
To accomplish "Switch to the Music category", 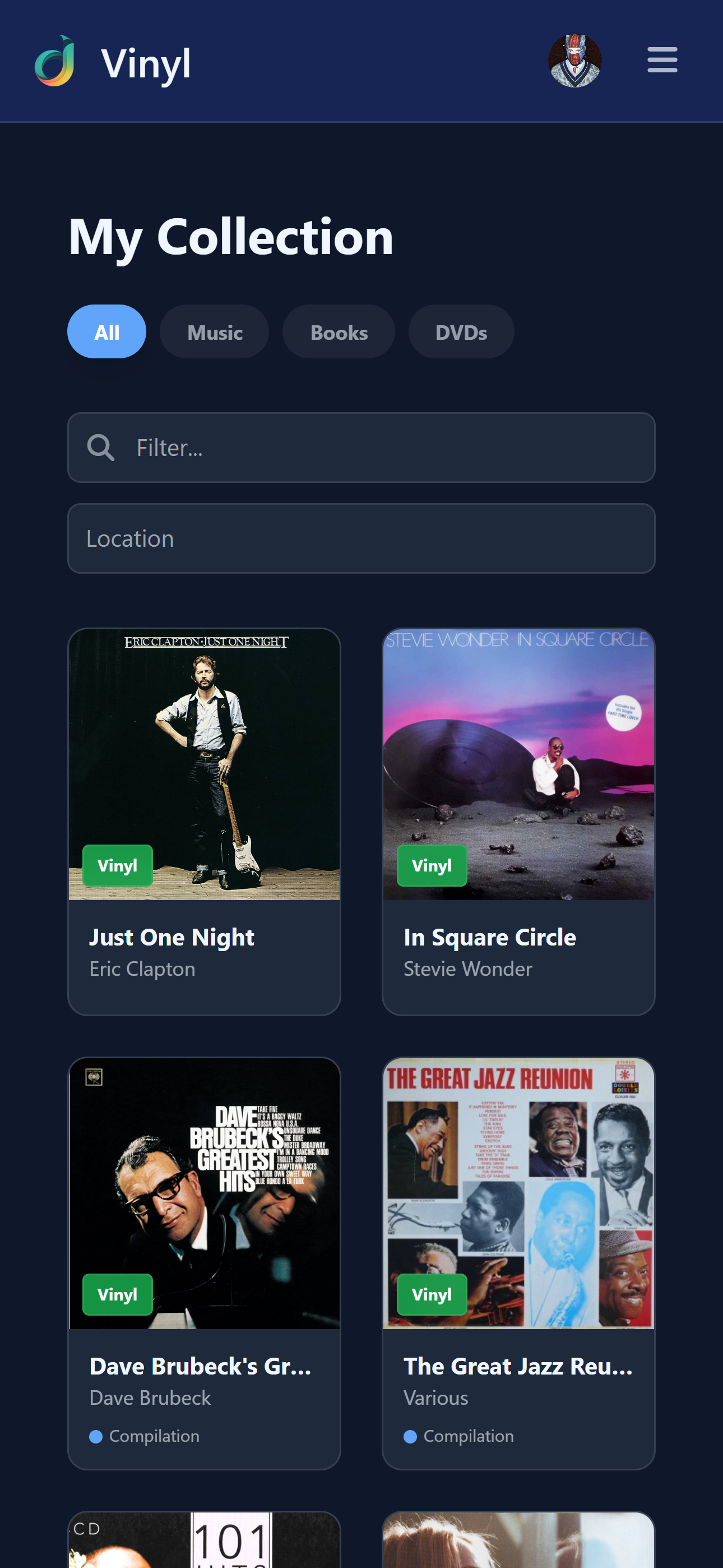I will [214, 332].
